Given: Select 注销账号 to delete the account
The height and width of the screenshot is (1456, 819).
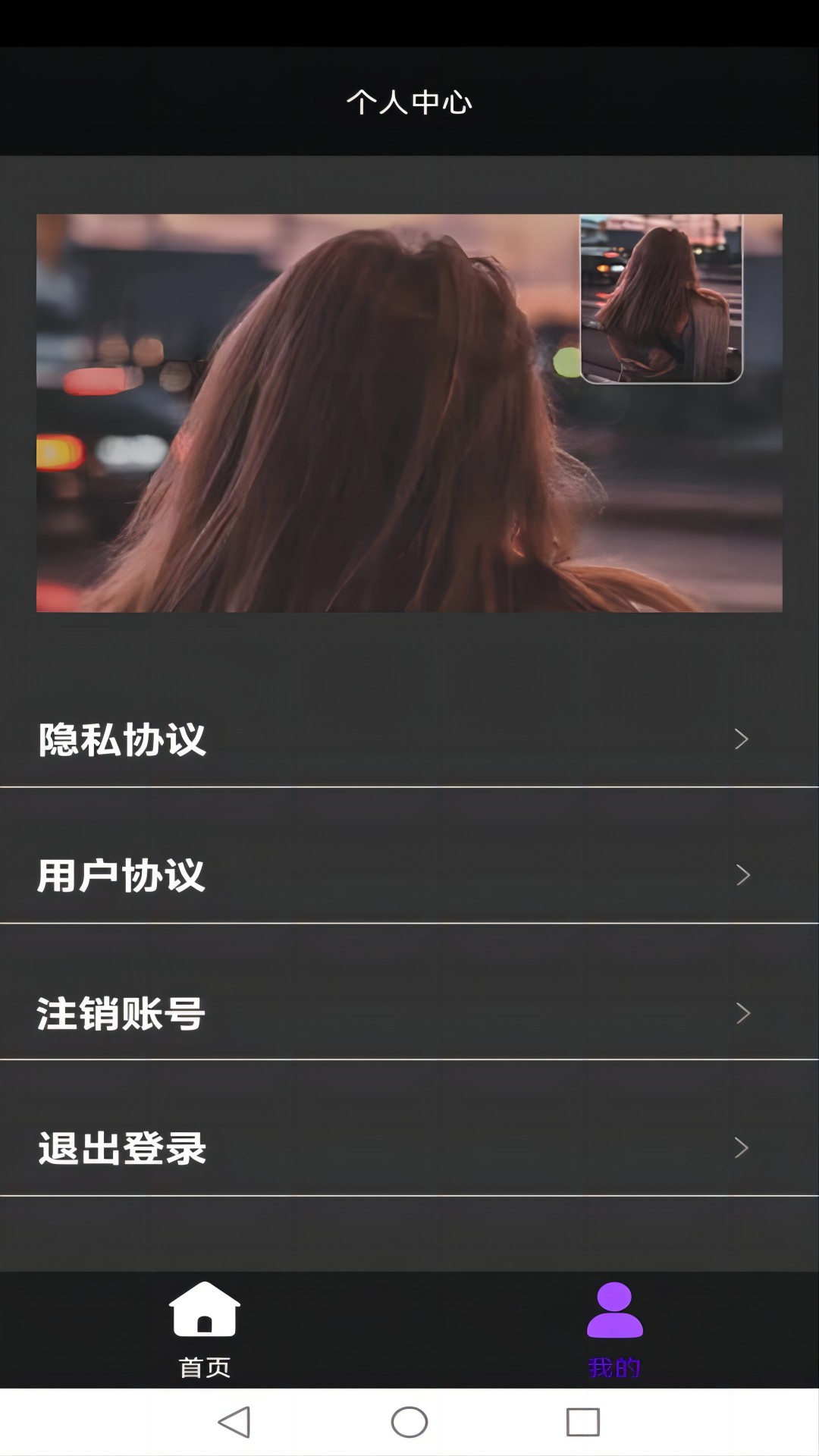Looking at the screenshot, I should (x=409, y=1013).
